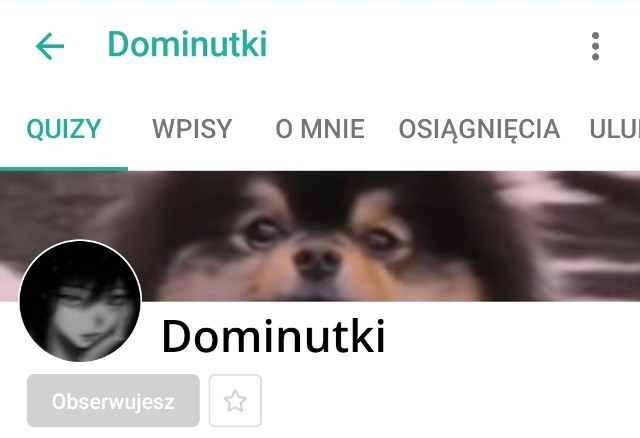Open Dominutki's round profile avatar
The width and height of the screenshot is (640, 438).
(x=80, y=301)
